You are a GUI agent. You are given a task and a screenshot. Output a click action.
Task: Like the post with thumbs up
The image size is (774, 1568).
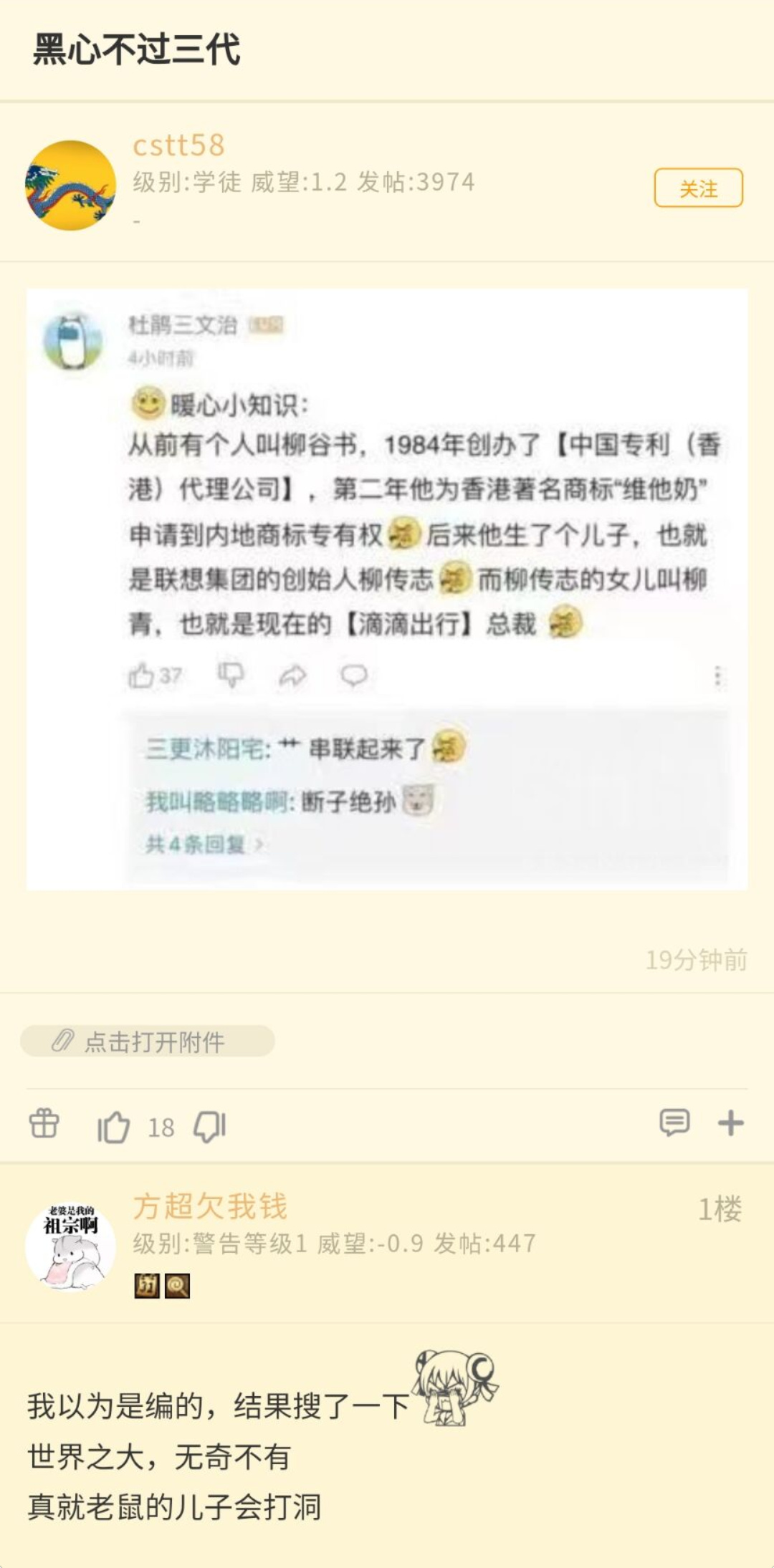(x=113, y=1127)
